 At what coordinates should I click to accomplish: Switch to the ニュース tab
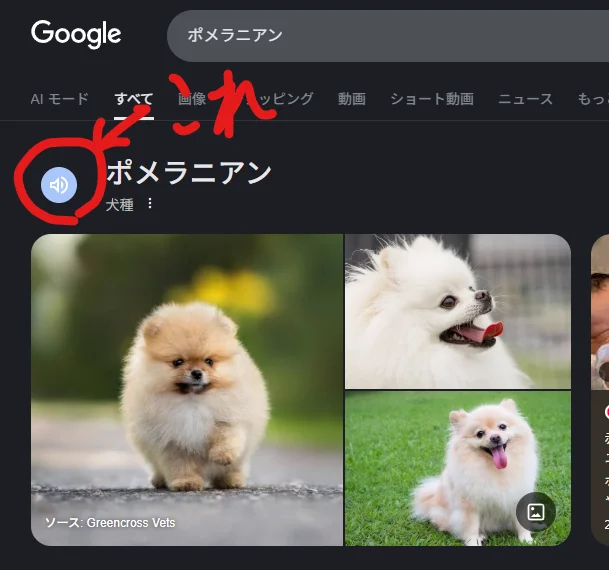click(526, 99)
